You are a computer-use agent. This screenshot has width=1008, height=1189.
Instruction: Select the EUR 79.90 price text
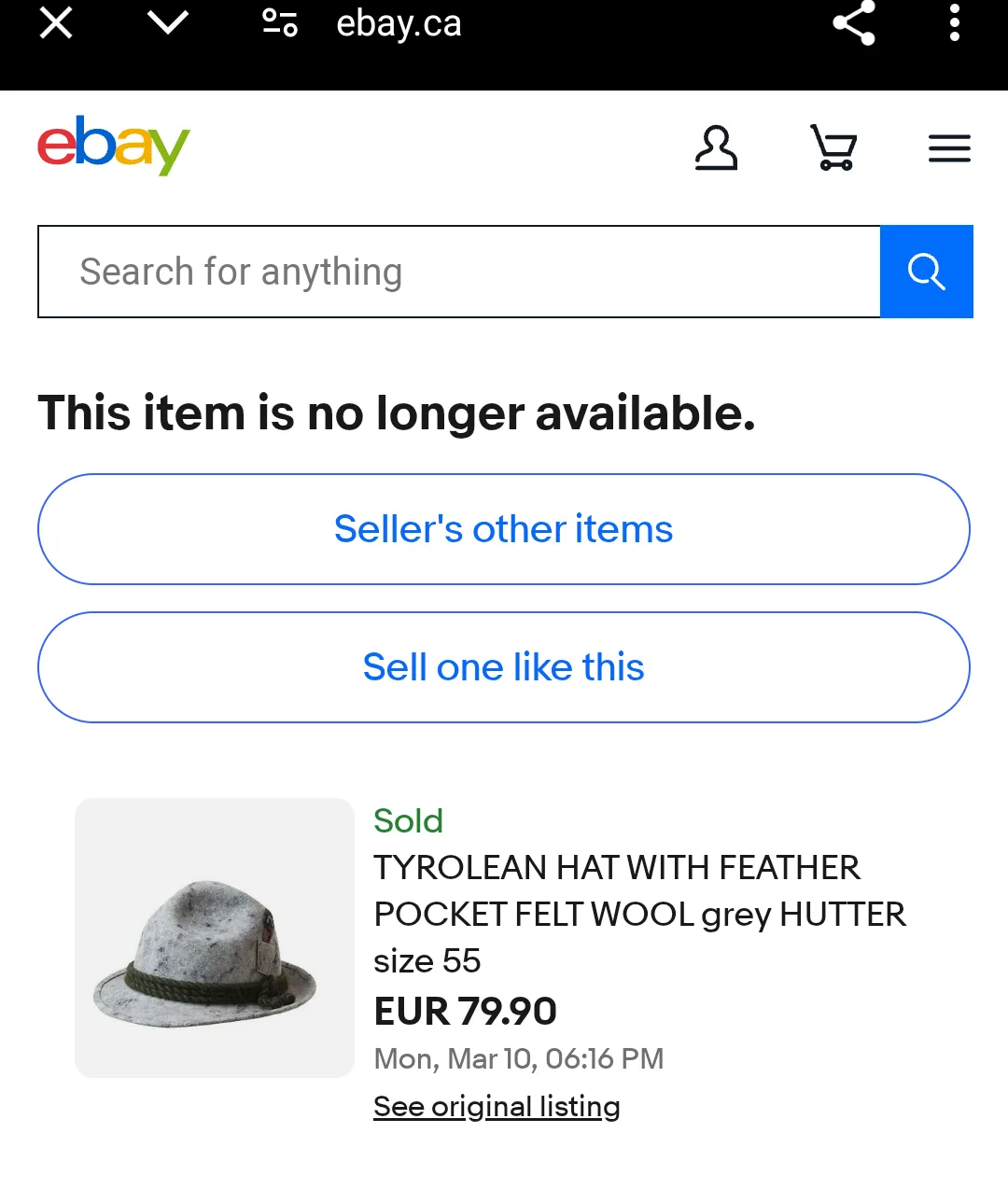pos(465,1011)
